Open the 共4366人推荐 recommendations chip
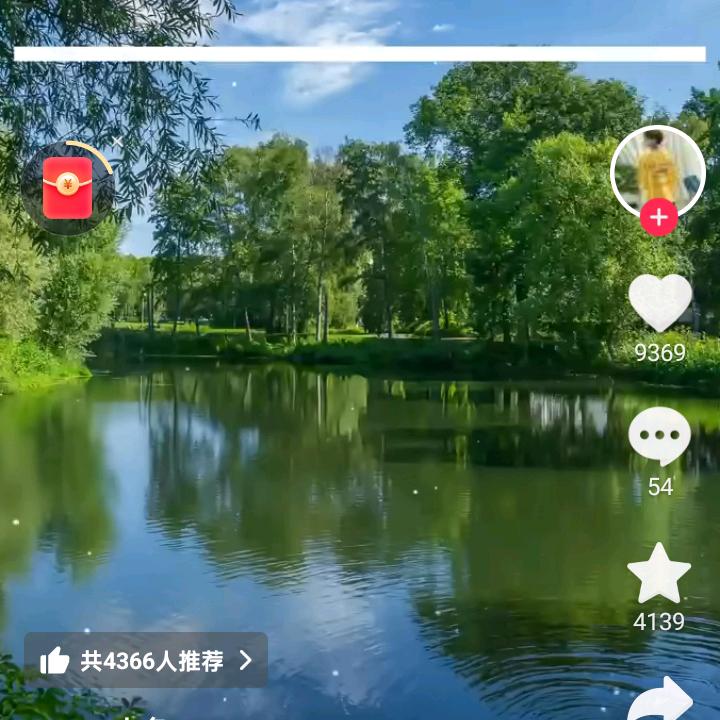 (x=146, y=660)
